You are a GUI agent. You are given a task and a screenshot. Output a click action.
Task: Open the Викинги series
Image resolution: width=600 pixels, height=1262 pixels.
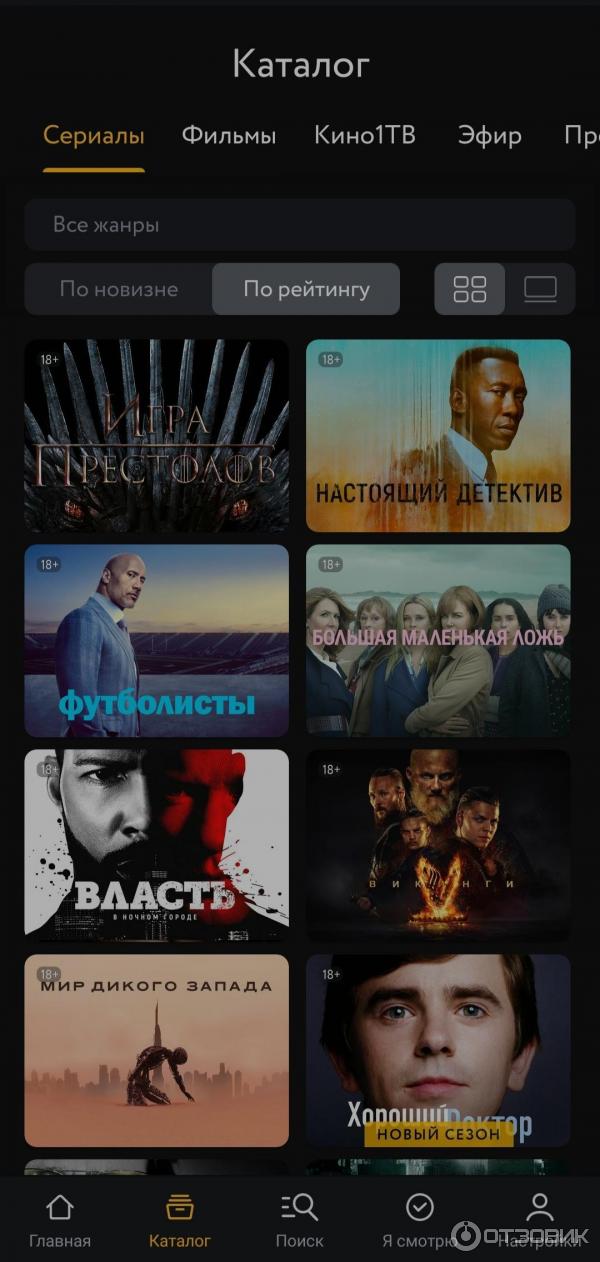pyautogui.click(x=438, y=846)
